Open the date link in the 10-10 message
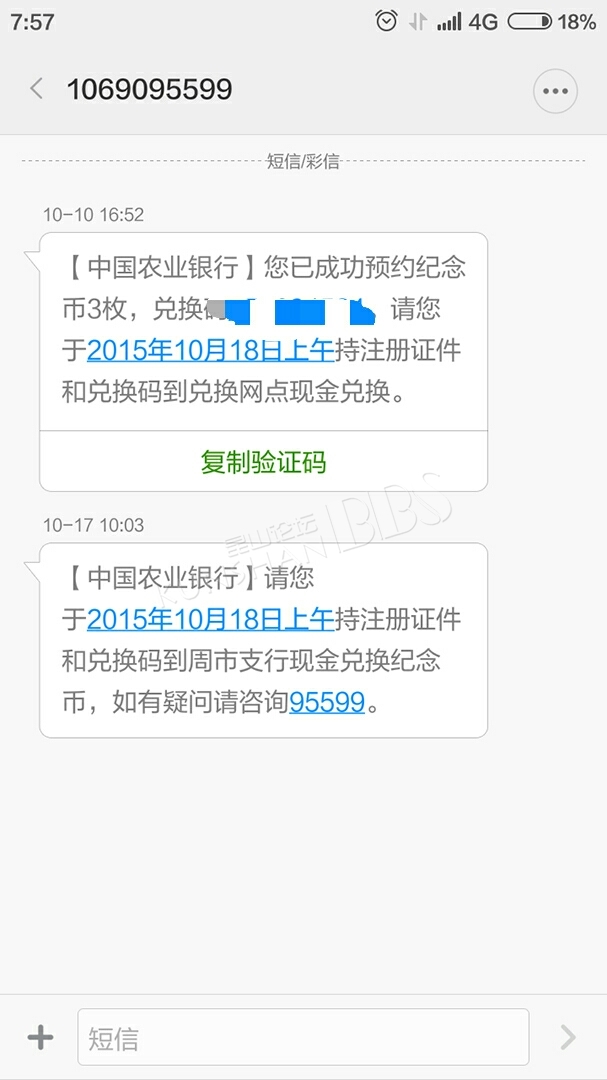Viewport: 607px width, 1080px height. tap(210, 351)
